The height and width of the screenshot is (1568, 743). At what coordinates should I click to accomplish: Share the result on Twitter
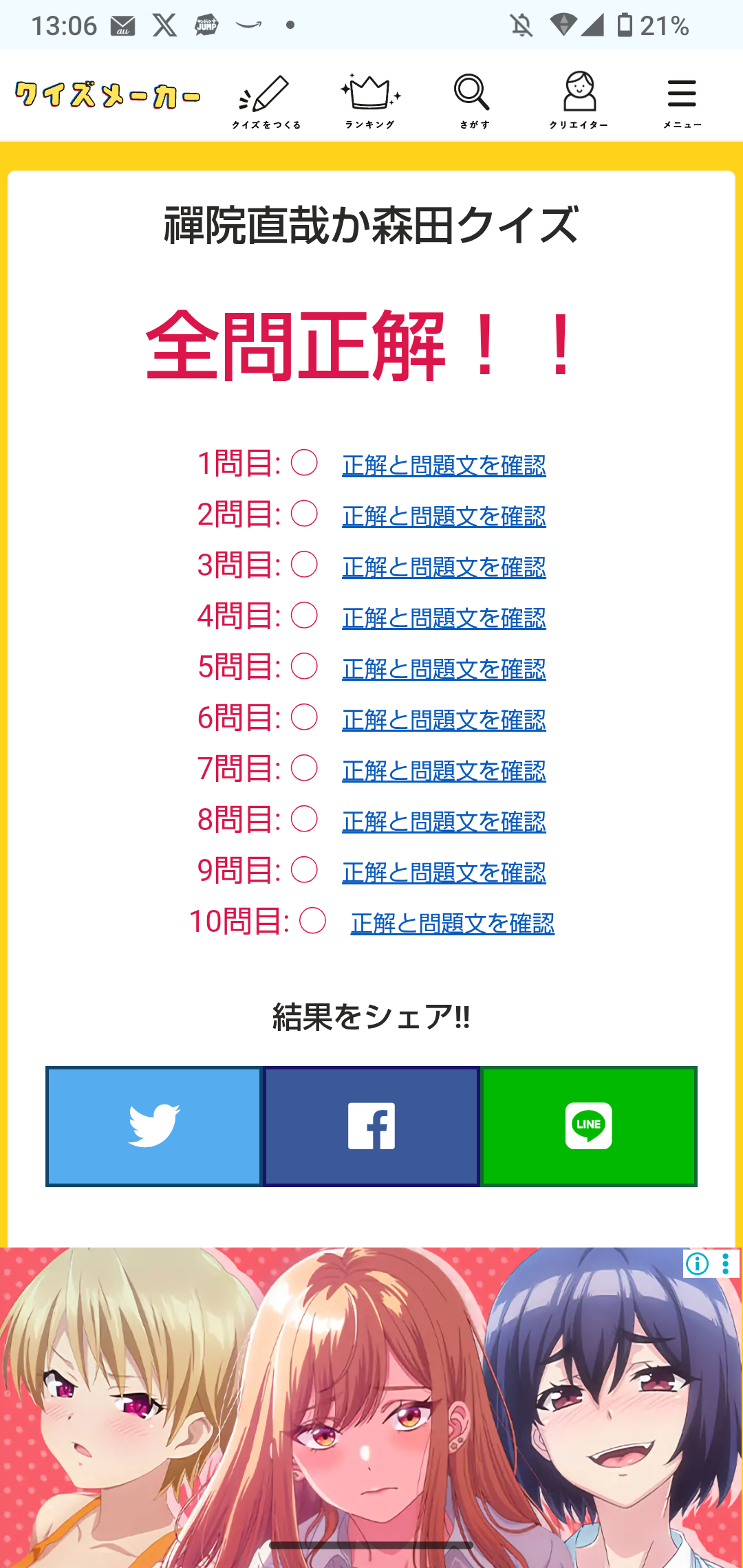tap(154, 1126)
